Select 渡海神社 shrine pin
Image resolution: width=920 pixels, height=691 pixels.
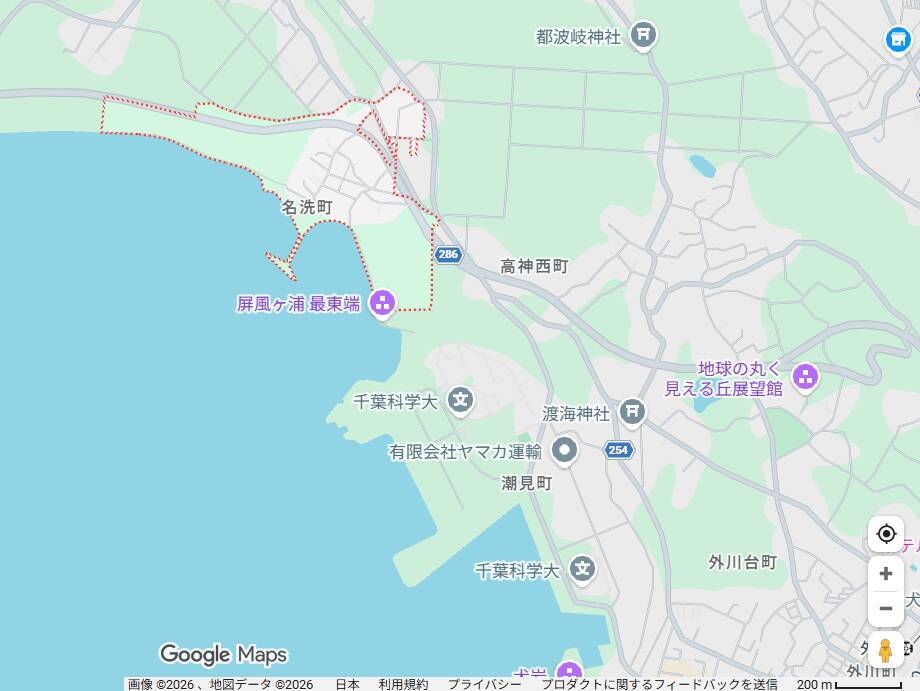631,411
